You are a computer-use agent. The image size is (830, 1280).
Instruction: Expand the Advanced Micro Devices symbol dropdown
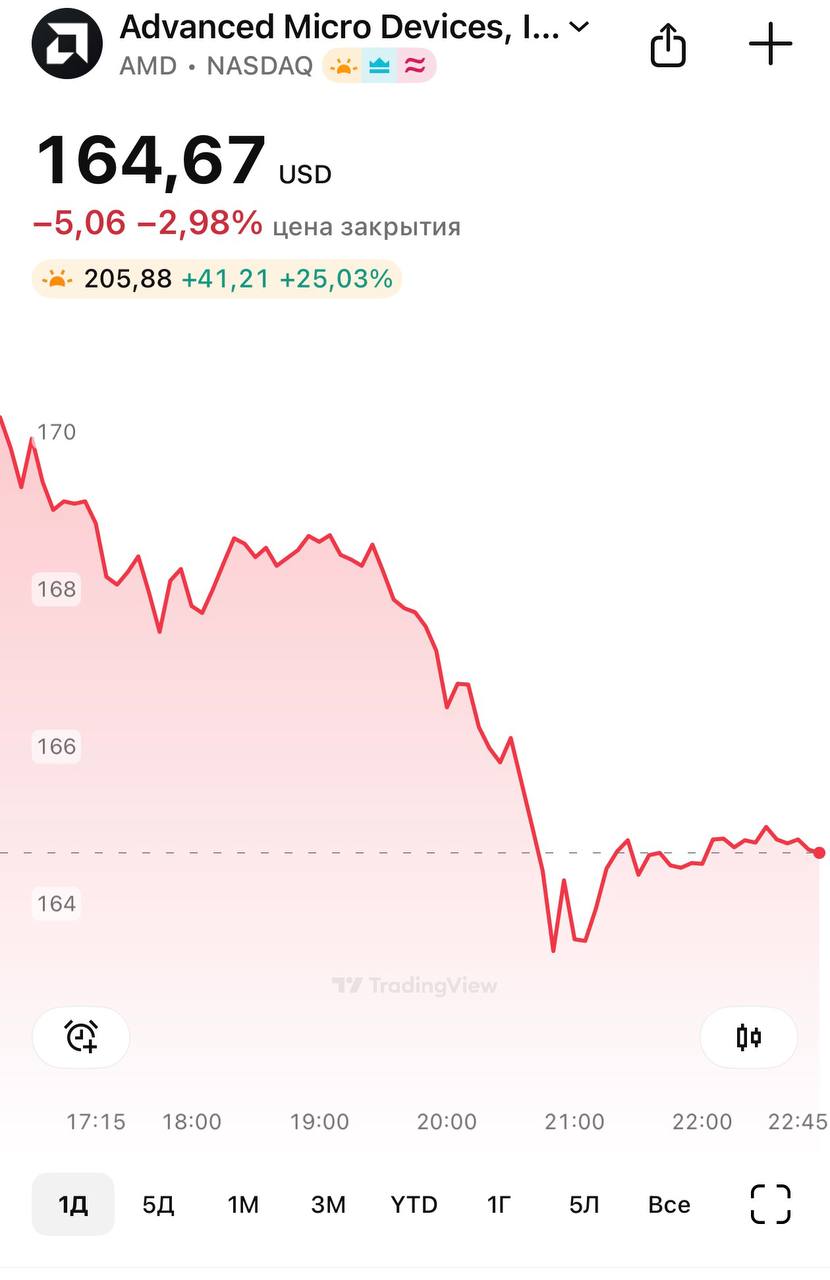coord(578,28)
